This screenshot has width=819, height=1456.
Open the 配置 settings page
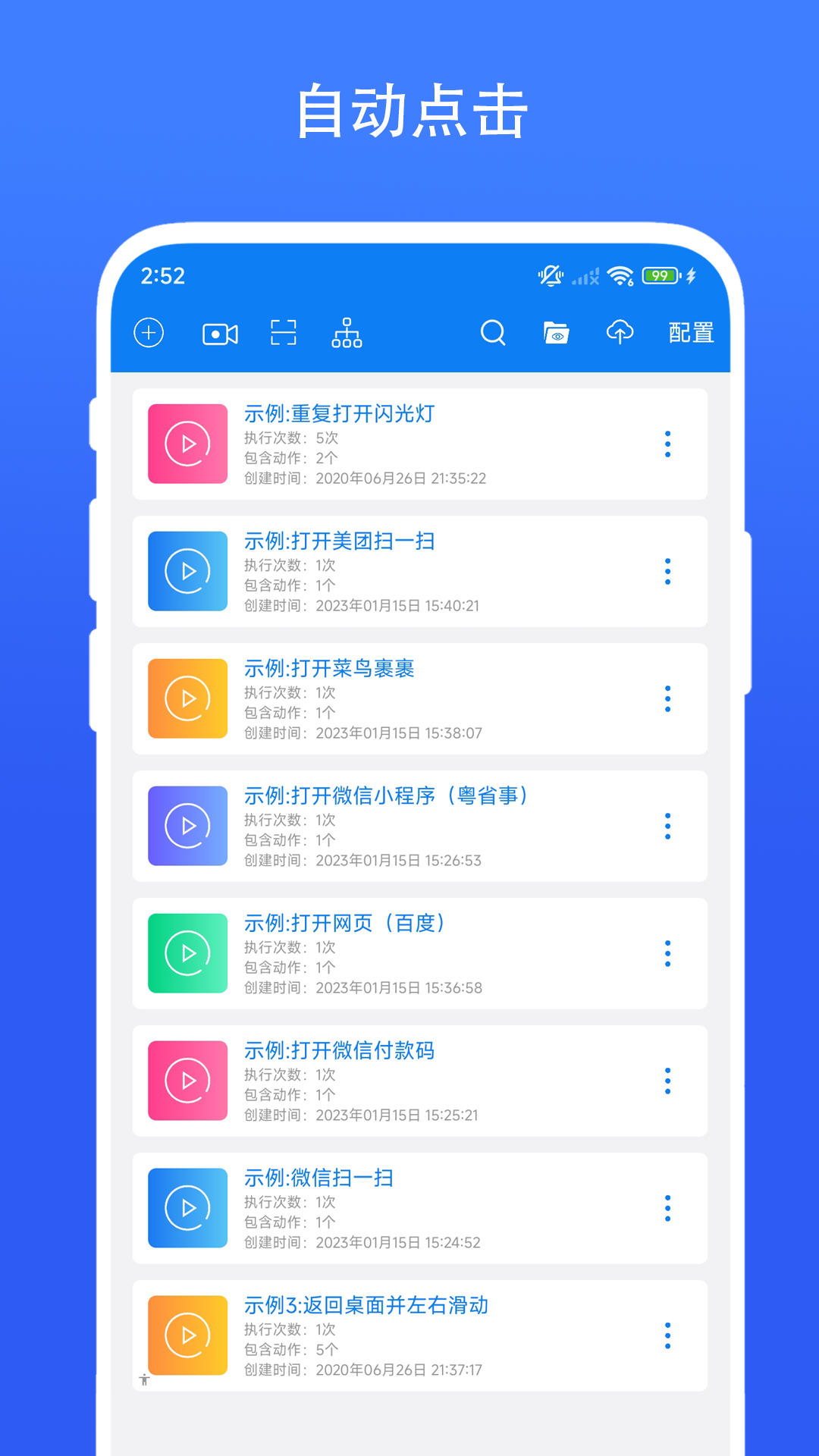pyautogui.click(x=690, y=332)
